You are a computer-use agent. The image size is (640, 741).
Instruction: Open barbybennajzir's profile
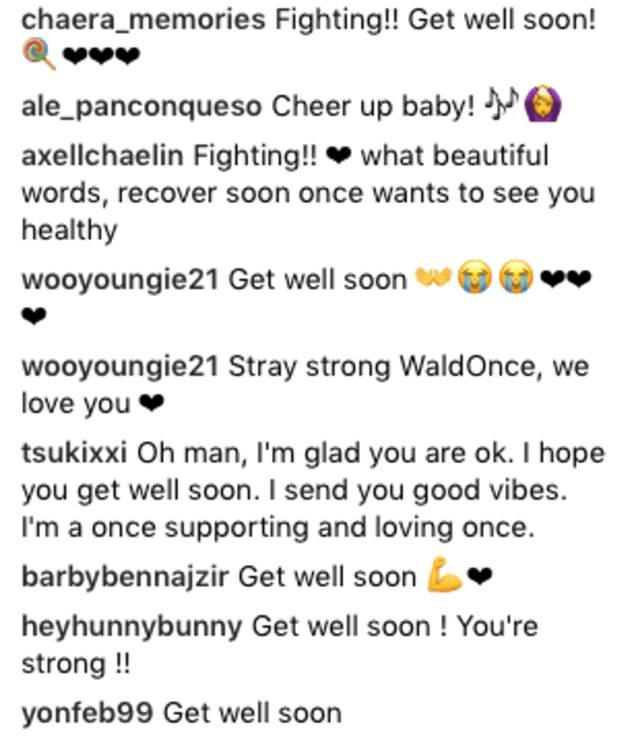tap(124, 577)
